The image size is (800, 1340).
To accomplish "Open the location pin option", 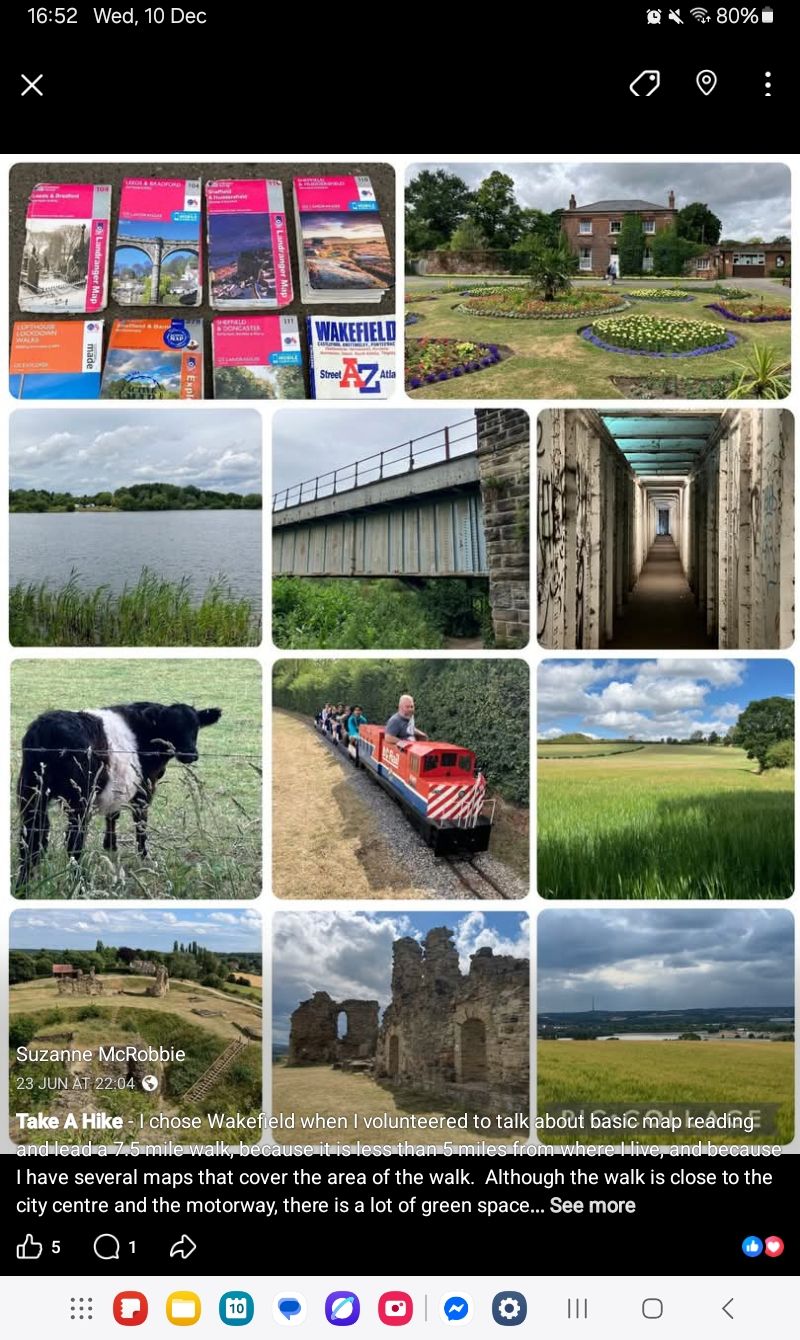I will (x=707, y=84).
